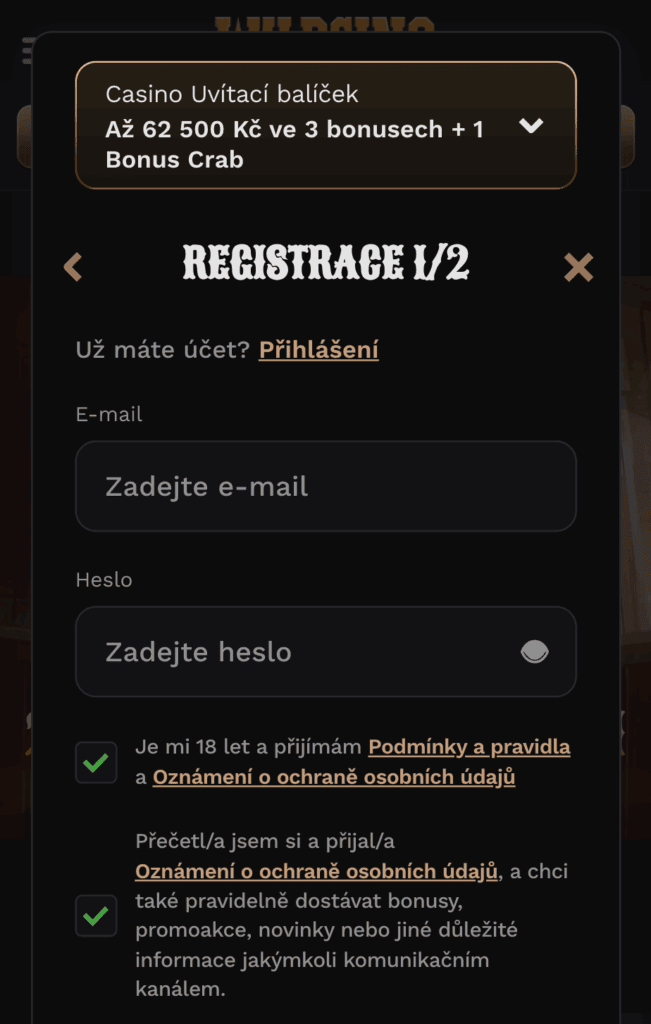Show password with the eye icon
Viewport: 651px width, 1024px height.
click(x=535, y=652)
